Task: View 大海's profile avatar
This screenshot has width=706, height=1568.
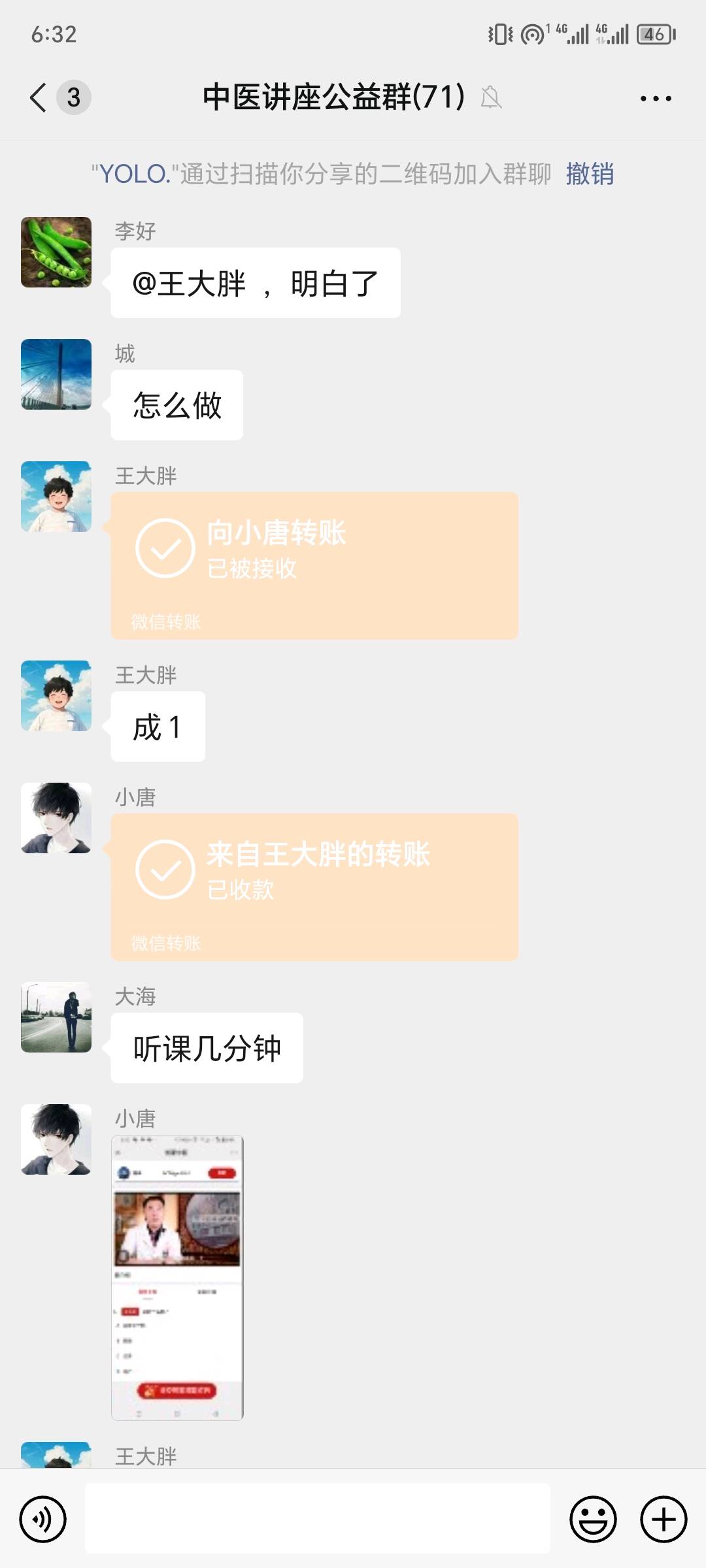Action: tap(56, 1017)
